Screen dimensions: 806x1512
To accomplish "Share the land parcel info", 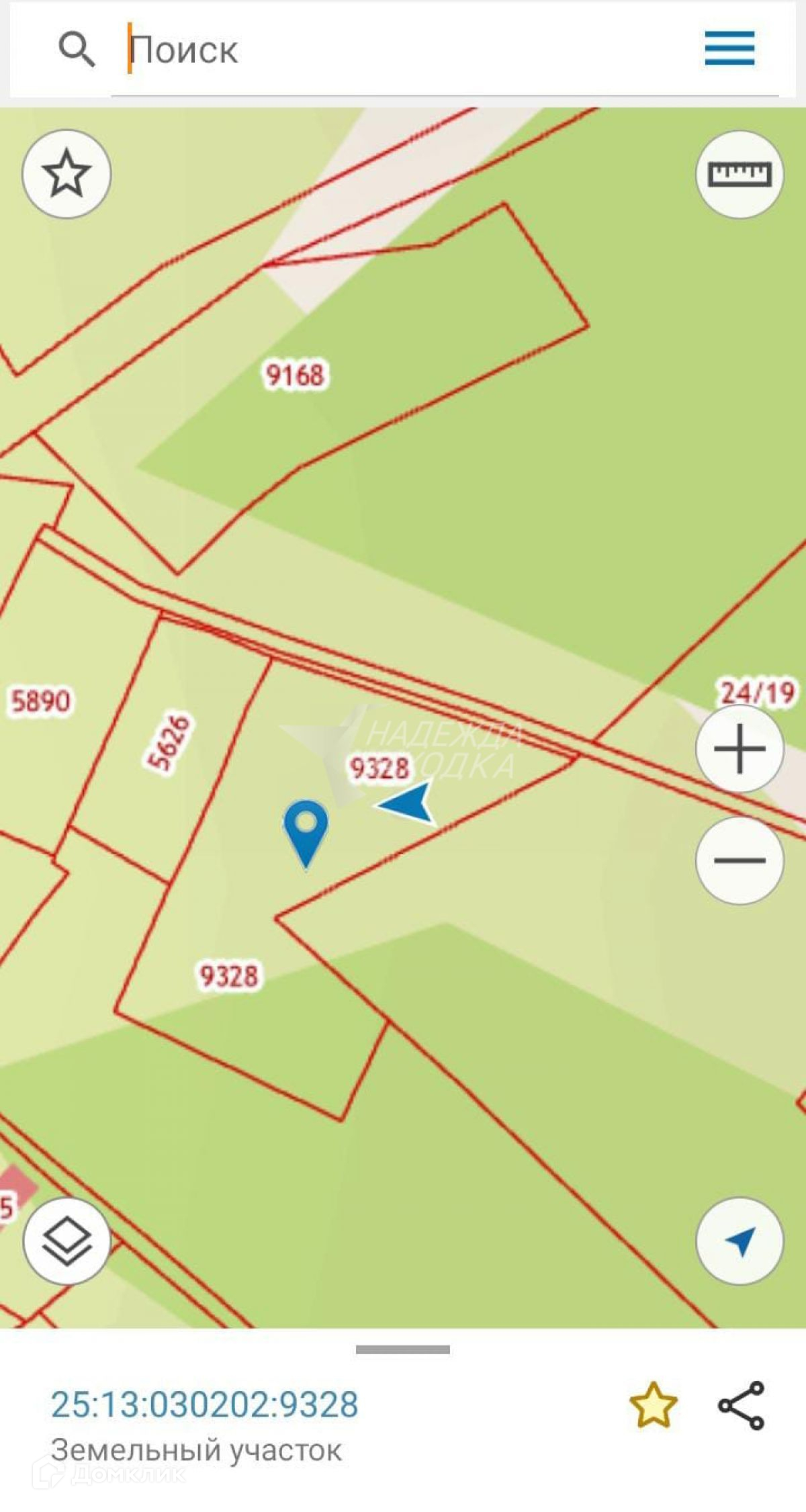I will coord(741,1405).
